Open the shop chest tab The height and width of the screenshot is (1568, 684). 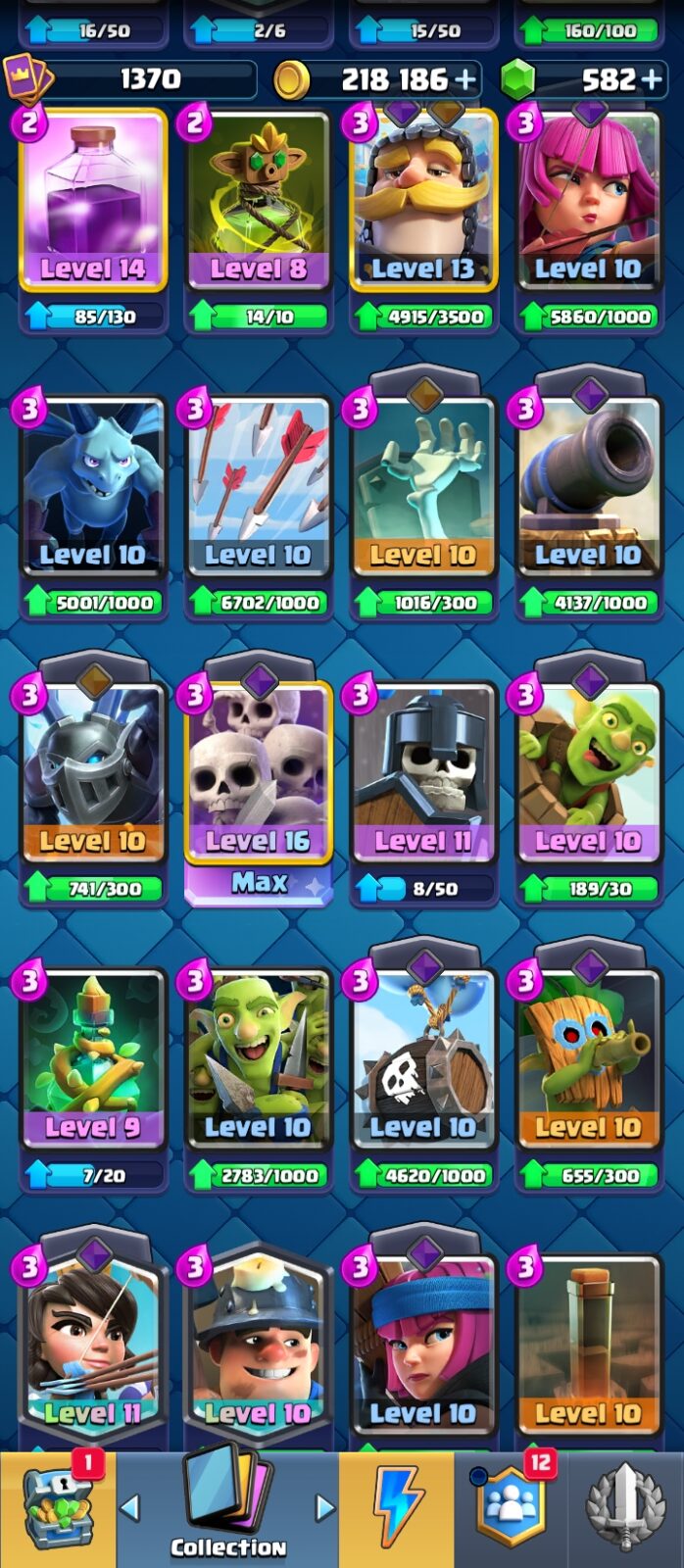(58, 1509)
